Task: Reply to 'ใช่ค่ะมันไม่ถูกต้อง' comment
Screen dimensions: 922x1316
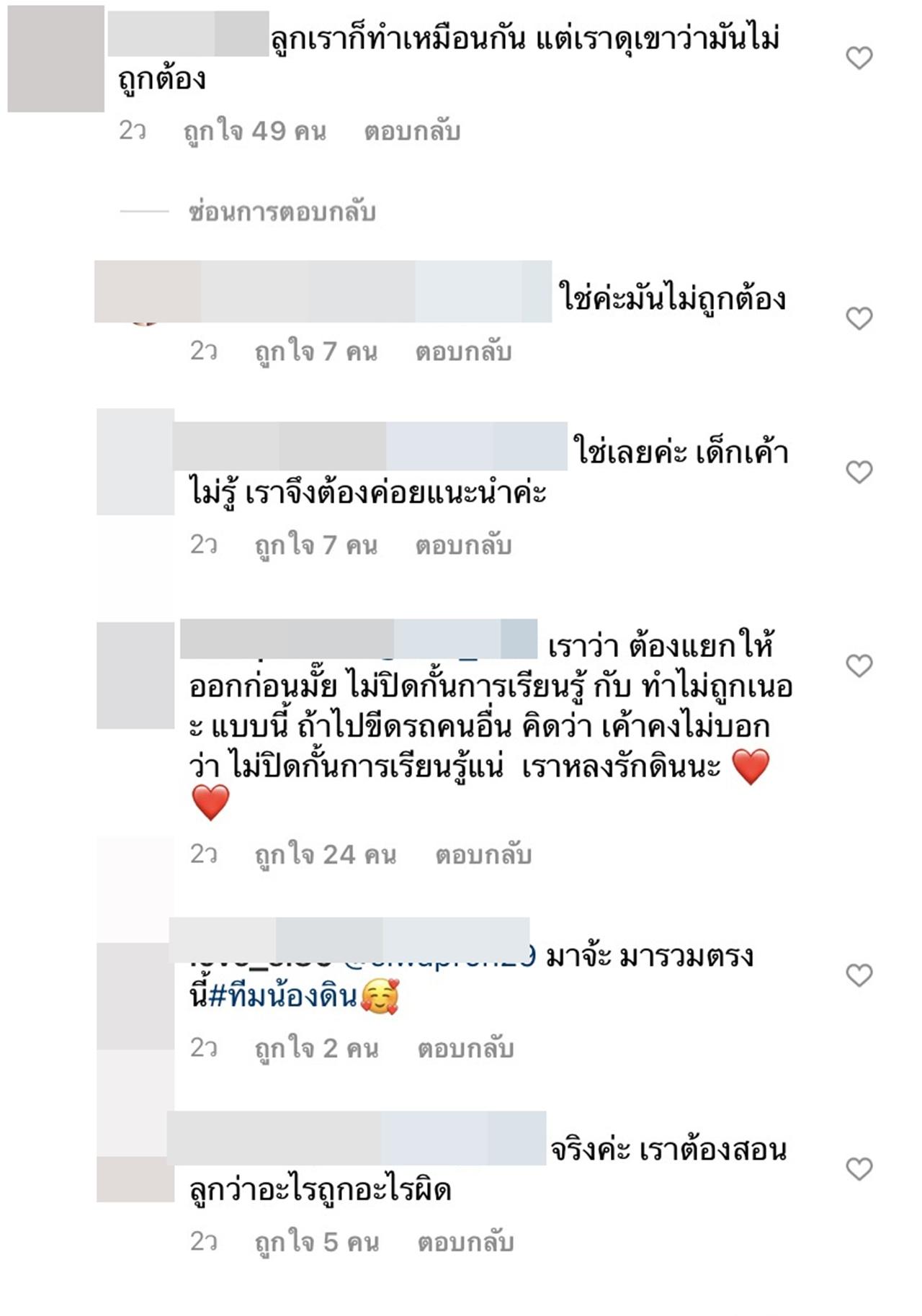Action: tap(463, 352)
